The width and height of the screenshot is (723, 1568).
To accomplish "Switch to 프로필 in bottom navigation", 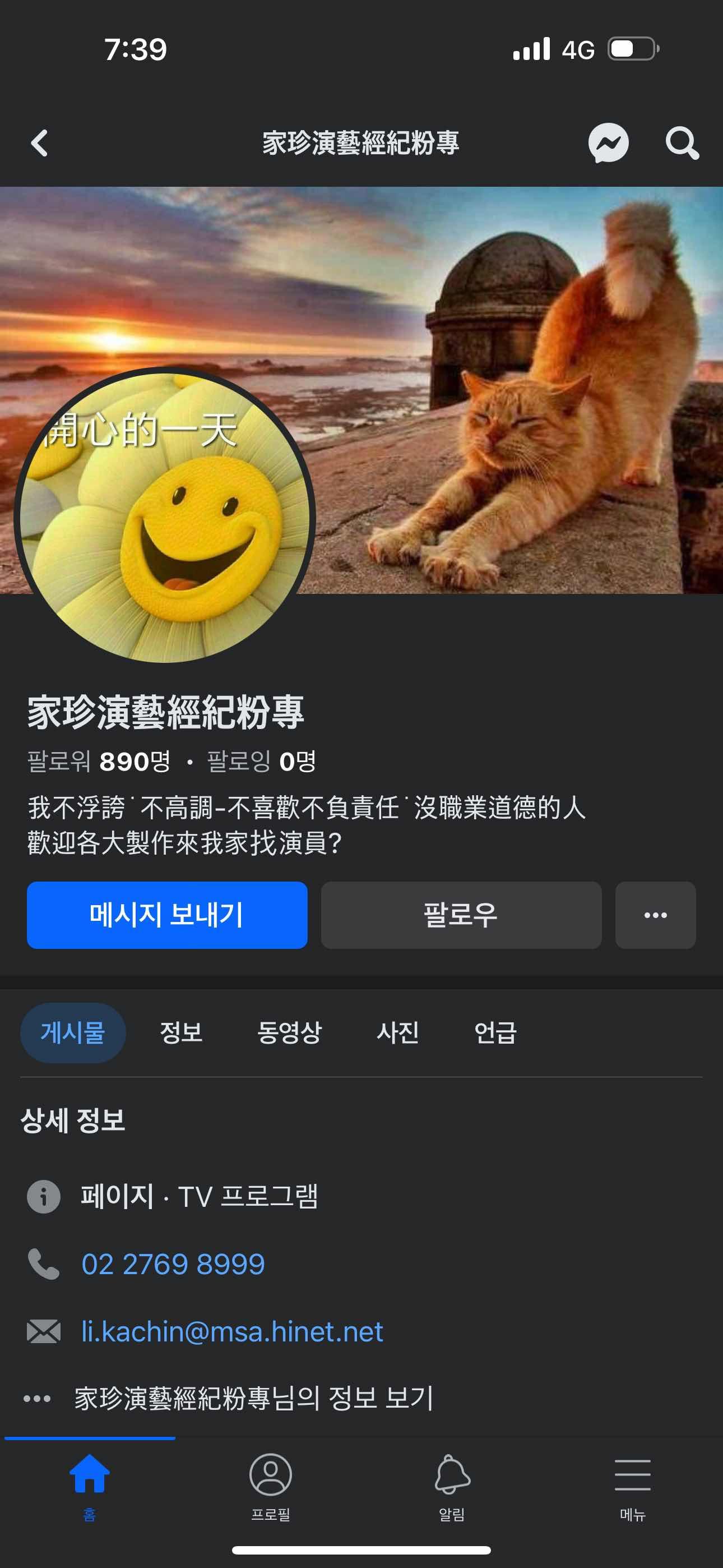I will tap(270, 1485).
